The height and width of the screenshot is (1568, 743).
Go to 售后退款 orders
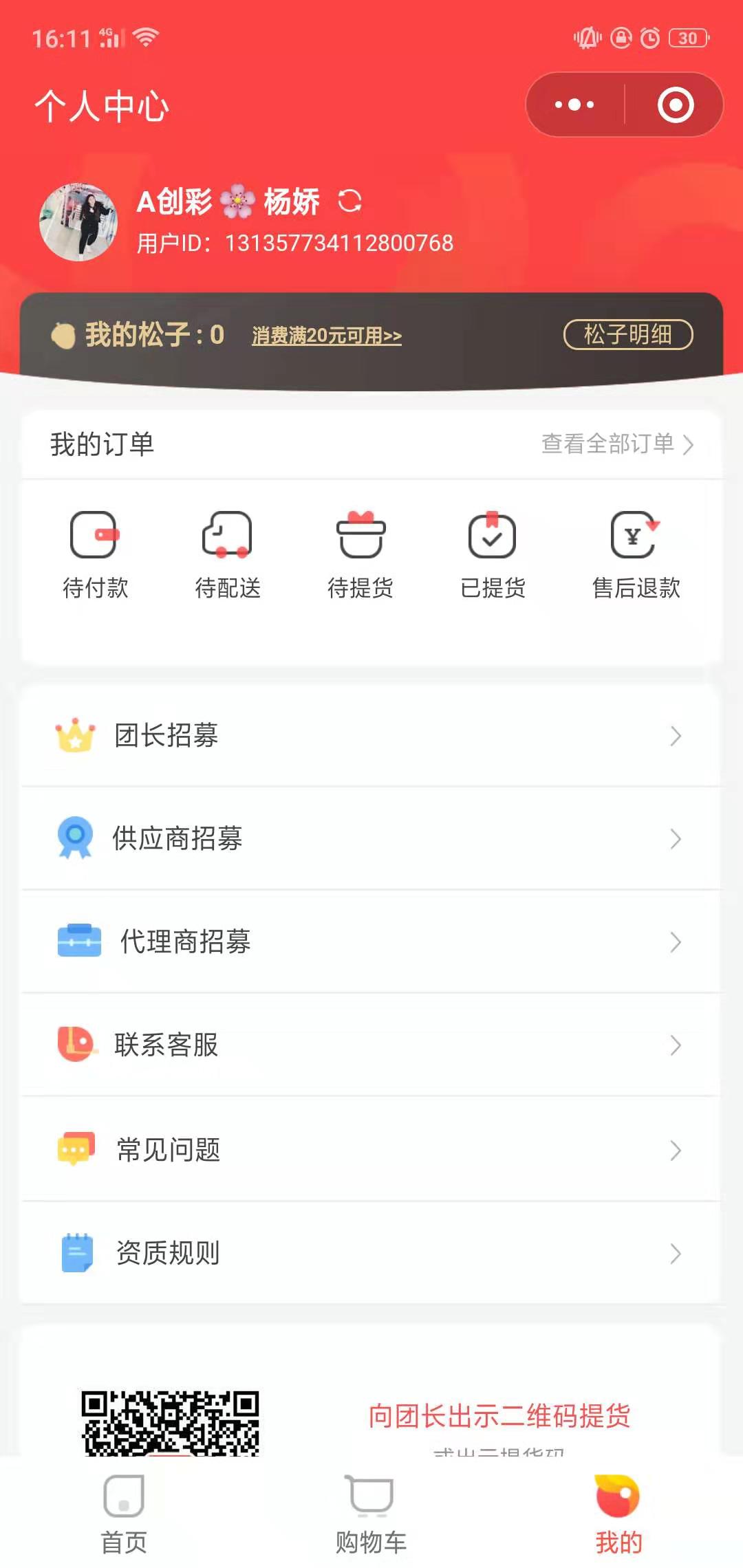(x=636, y=554)
